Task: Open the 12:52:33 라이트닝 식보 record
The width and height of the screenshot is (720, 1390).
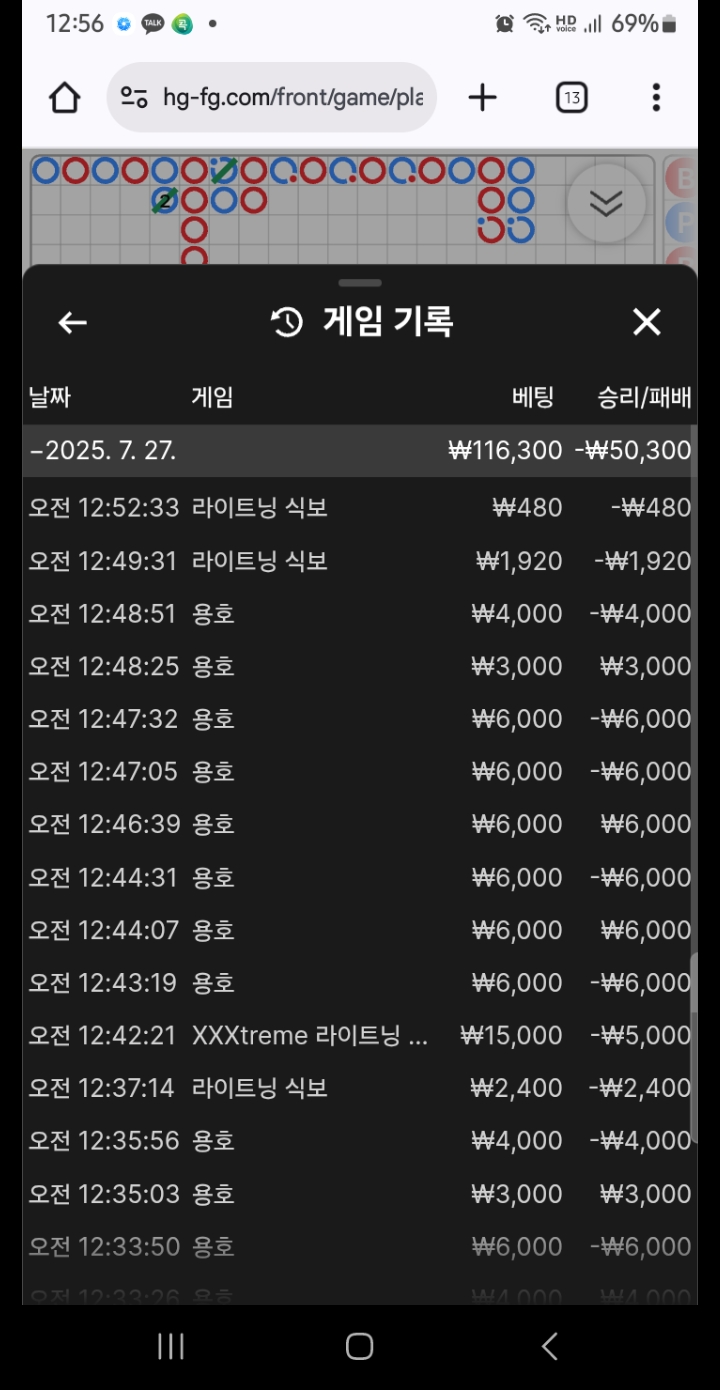Action: (360, 508)
